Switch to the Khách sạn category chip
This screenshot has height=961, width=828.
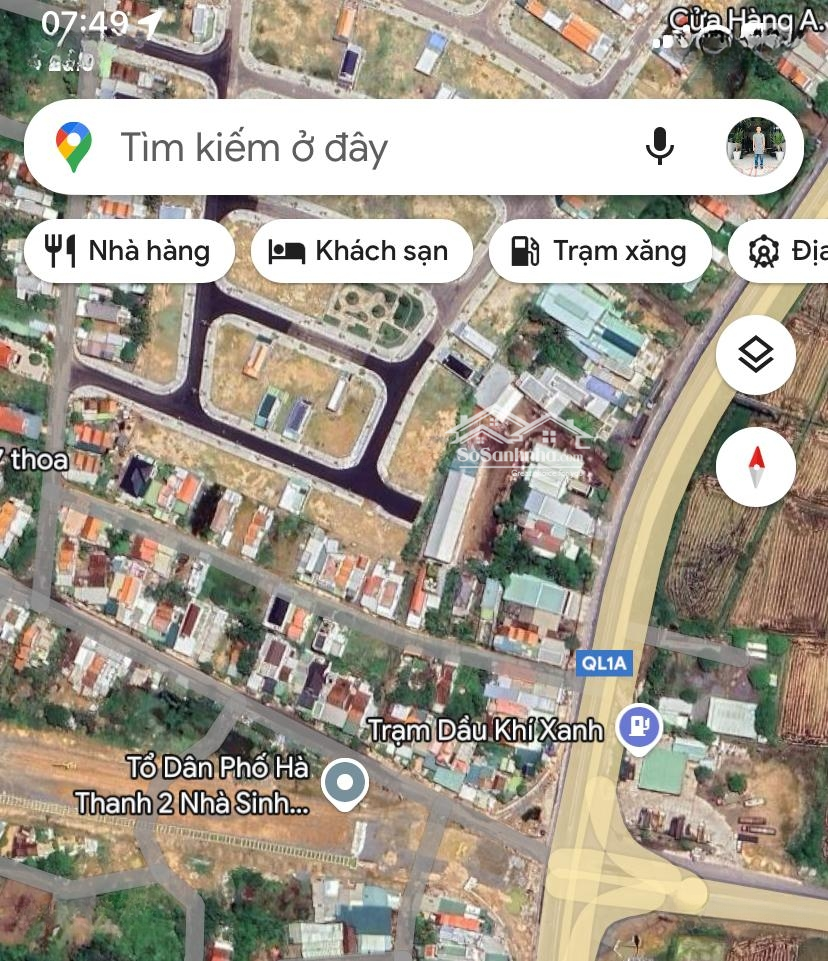(362, 251)
